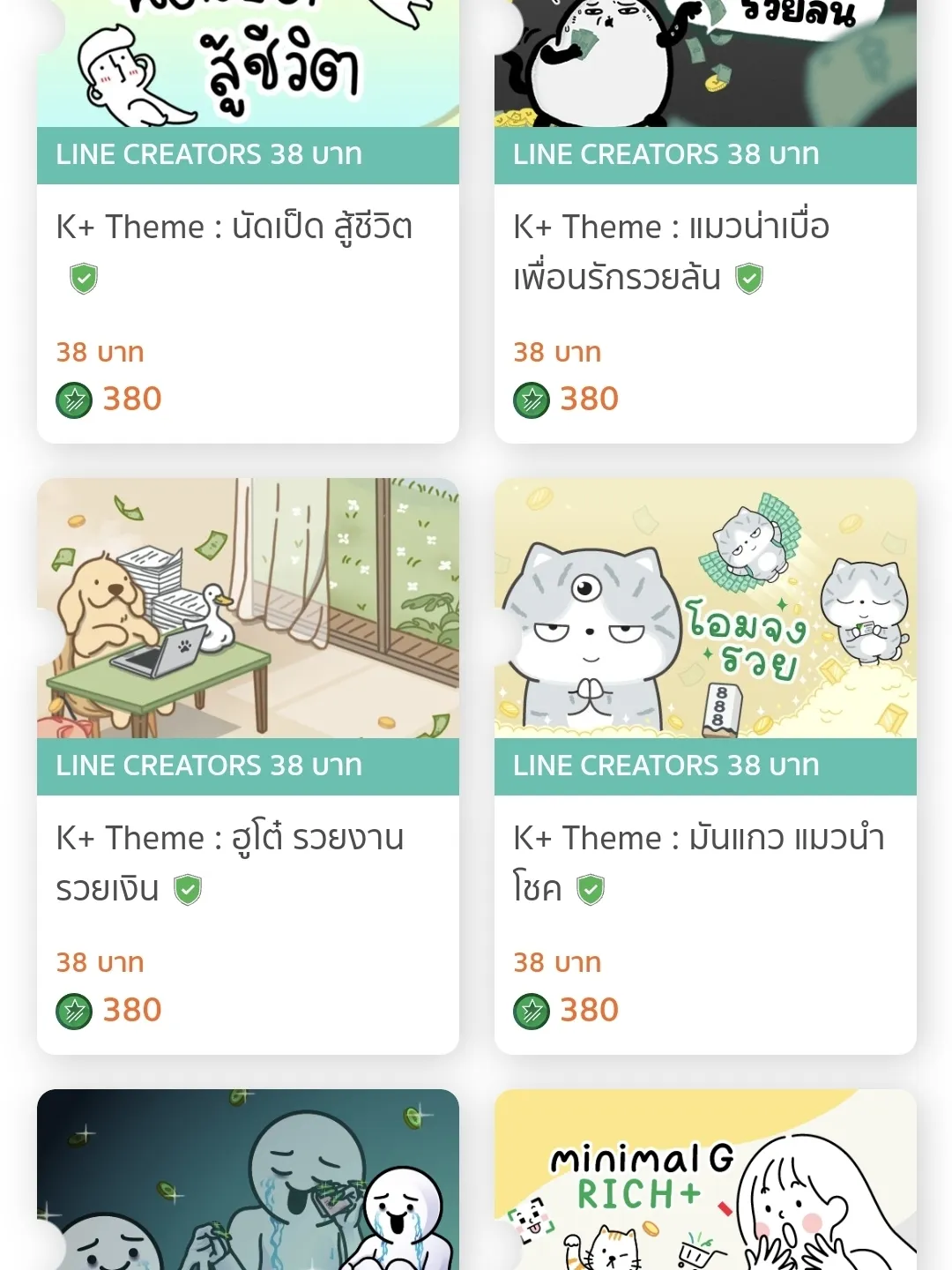
Task: Open the โอมจงรวย cat theme preview image
Action: pos(704,607)
